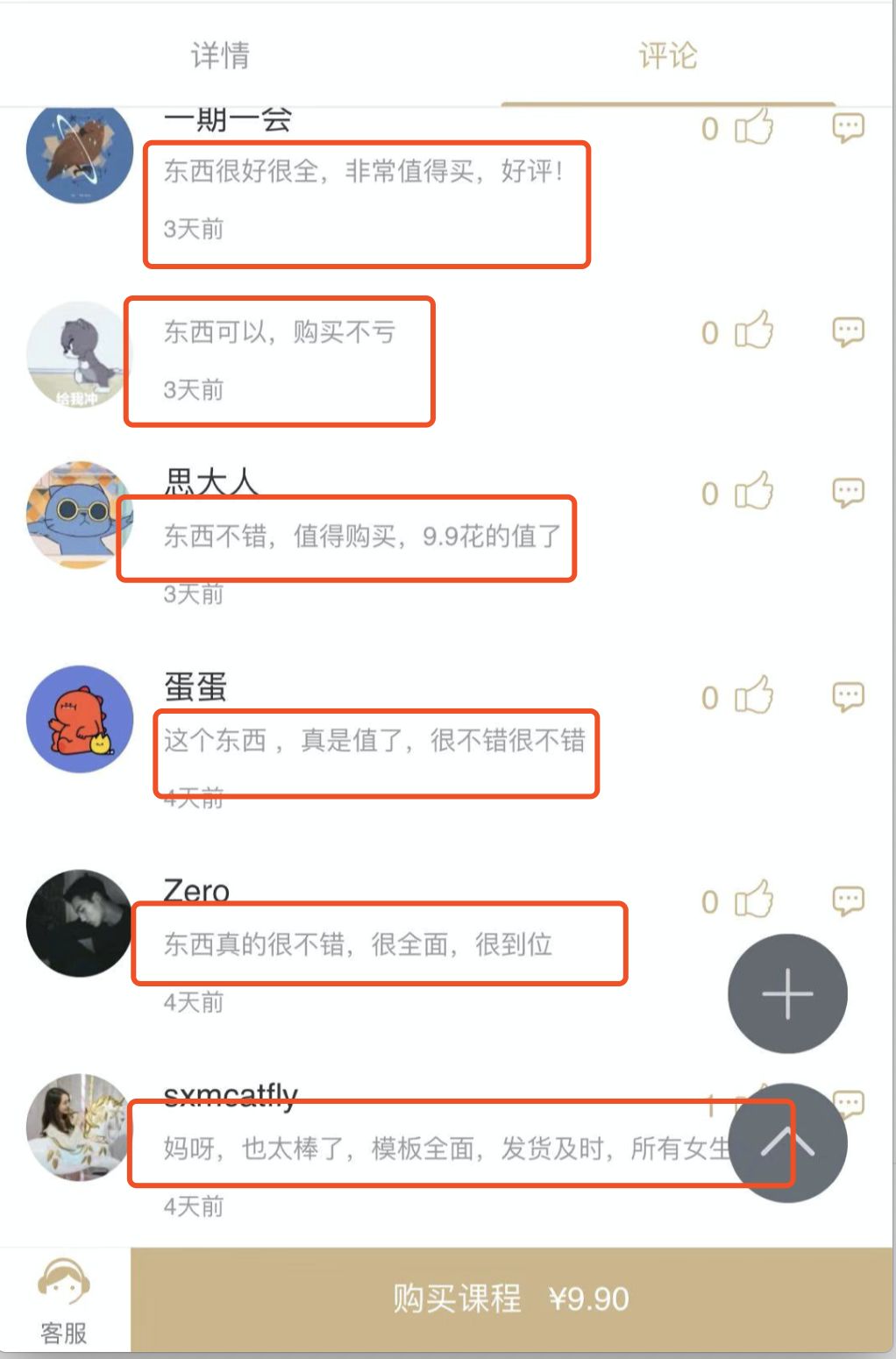Jump back to top with the up arrow
Image resolution: width=896 pixels, height=1359 pixels.
pyautogui.click(x=787, y=1142)
